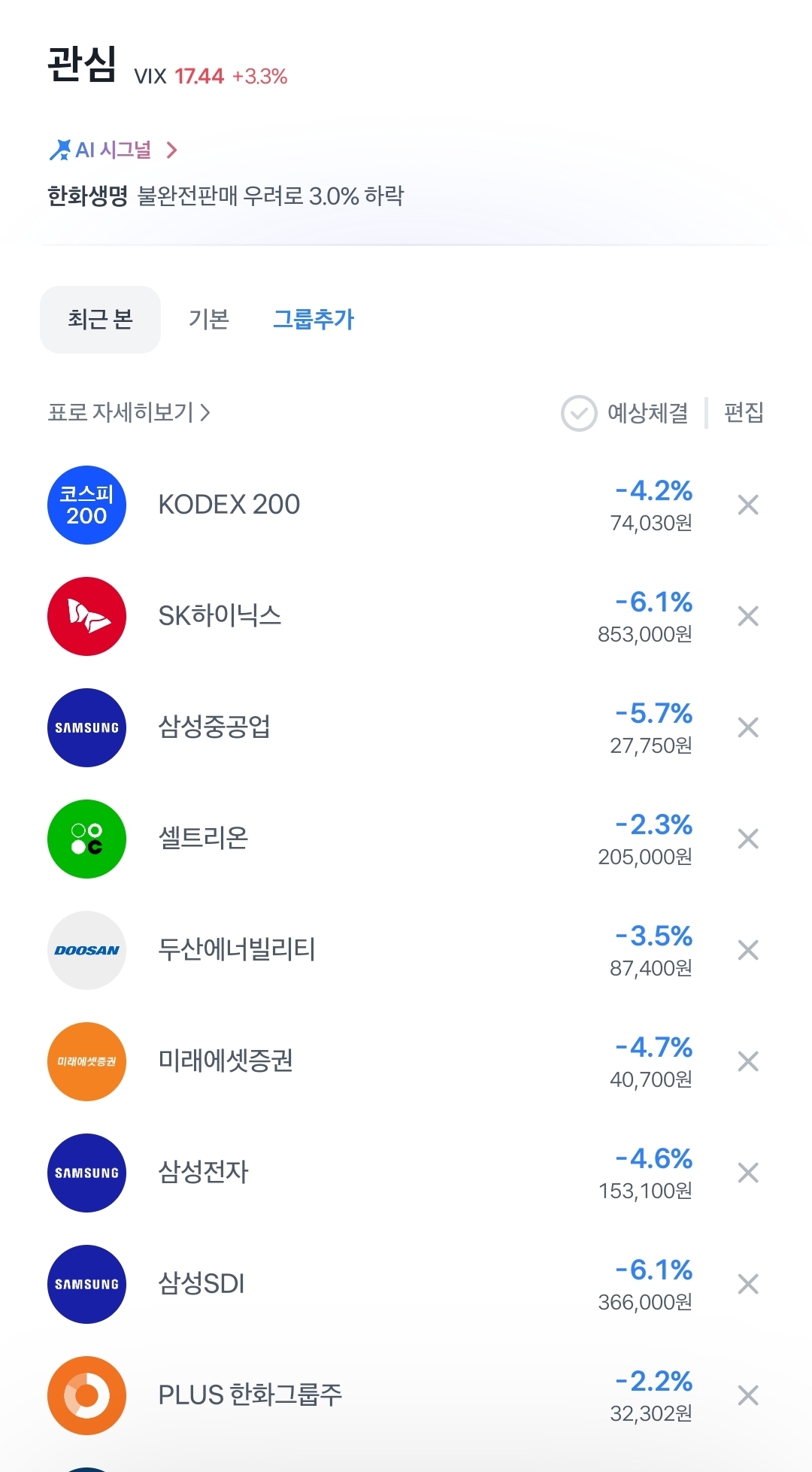Viewport: 812px width, 1472px height.
Task: Open 표로 자세히보기
Action: pyautogui.click(x=129, y=412)
